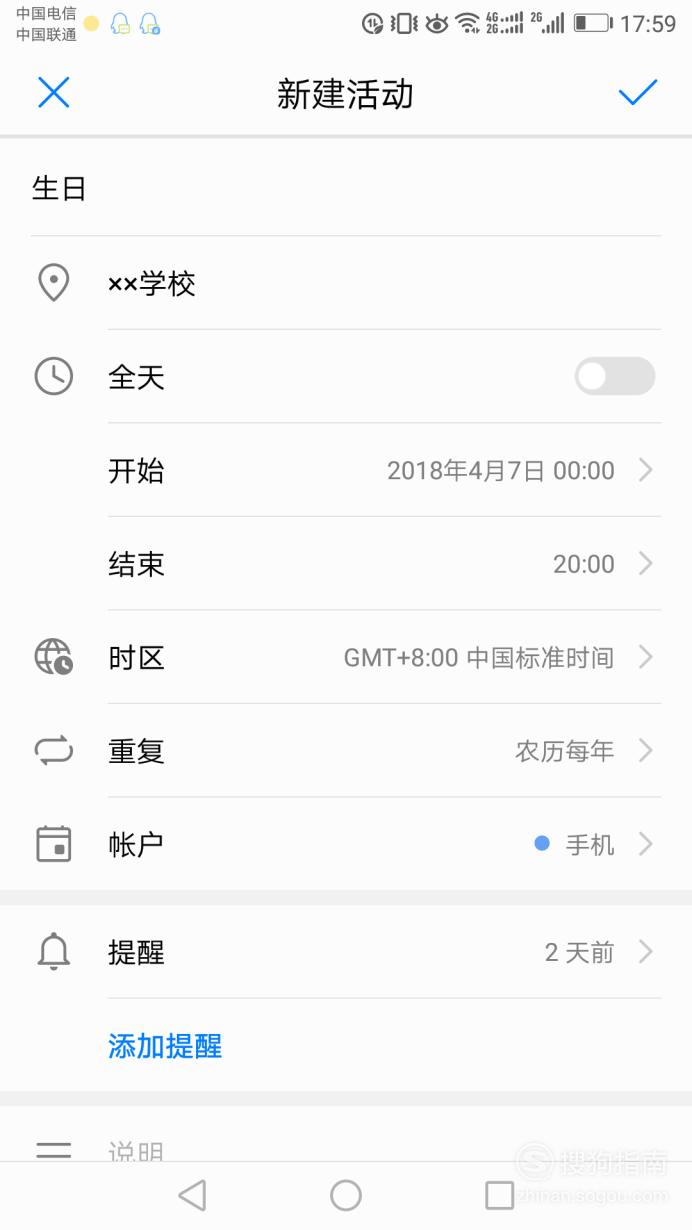Enable the 全天 all-day switch
692x1230 pixels.
pyautogui.click(x=614, y=376)
